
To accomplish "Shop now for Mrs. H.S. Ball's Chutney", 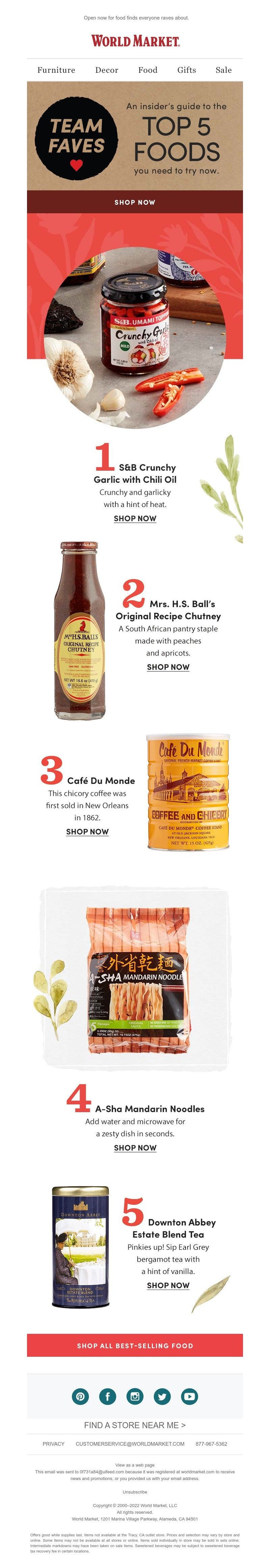I will click(168, 667).
